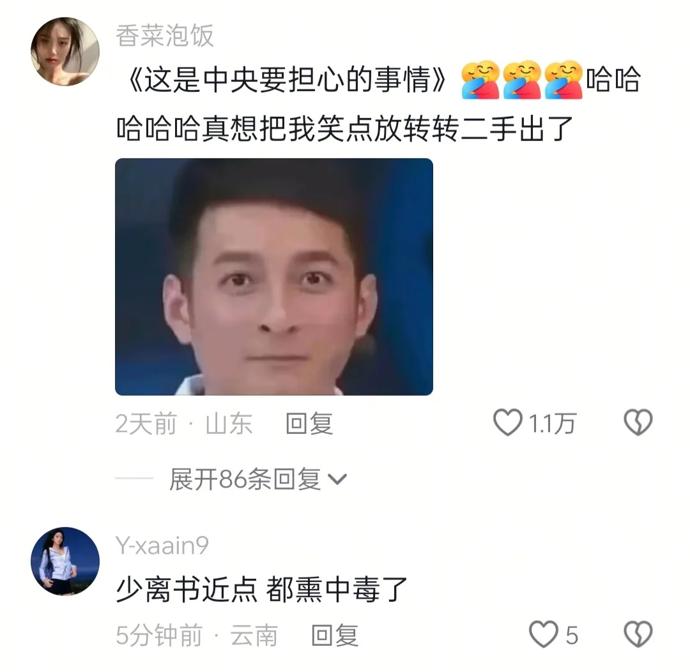Viewport: 690px width, 672px height.
Task: Expand the 86 replies
Action: click(257, 480)
